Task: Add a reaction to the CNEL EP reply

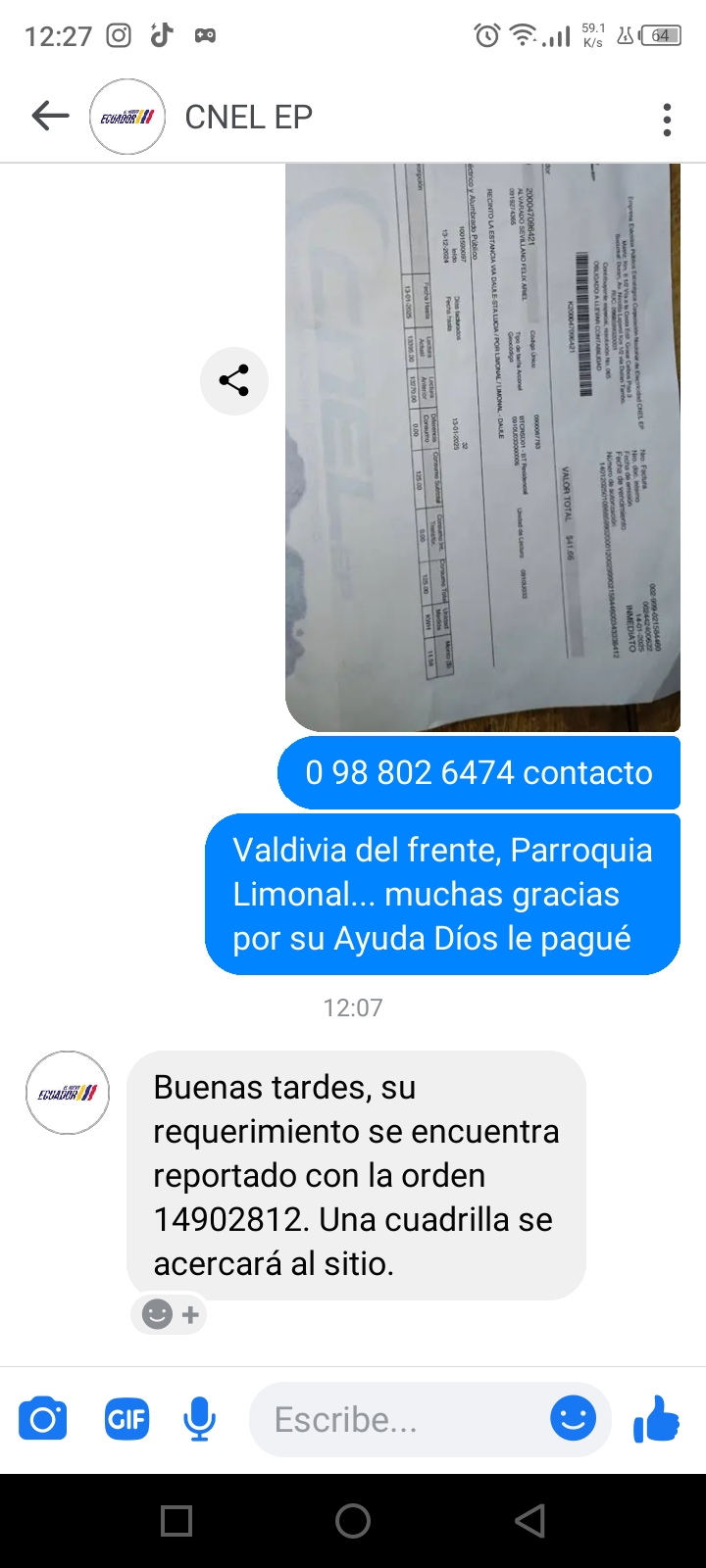Action: (x=169, y=1313)
